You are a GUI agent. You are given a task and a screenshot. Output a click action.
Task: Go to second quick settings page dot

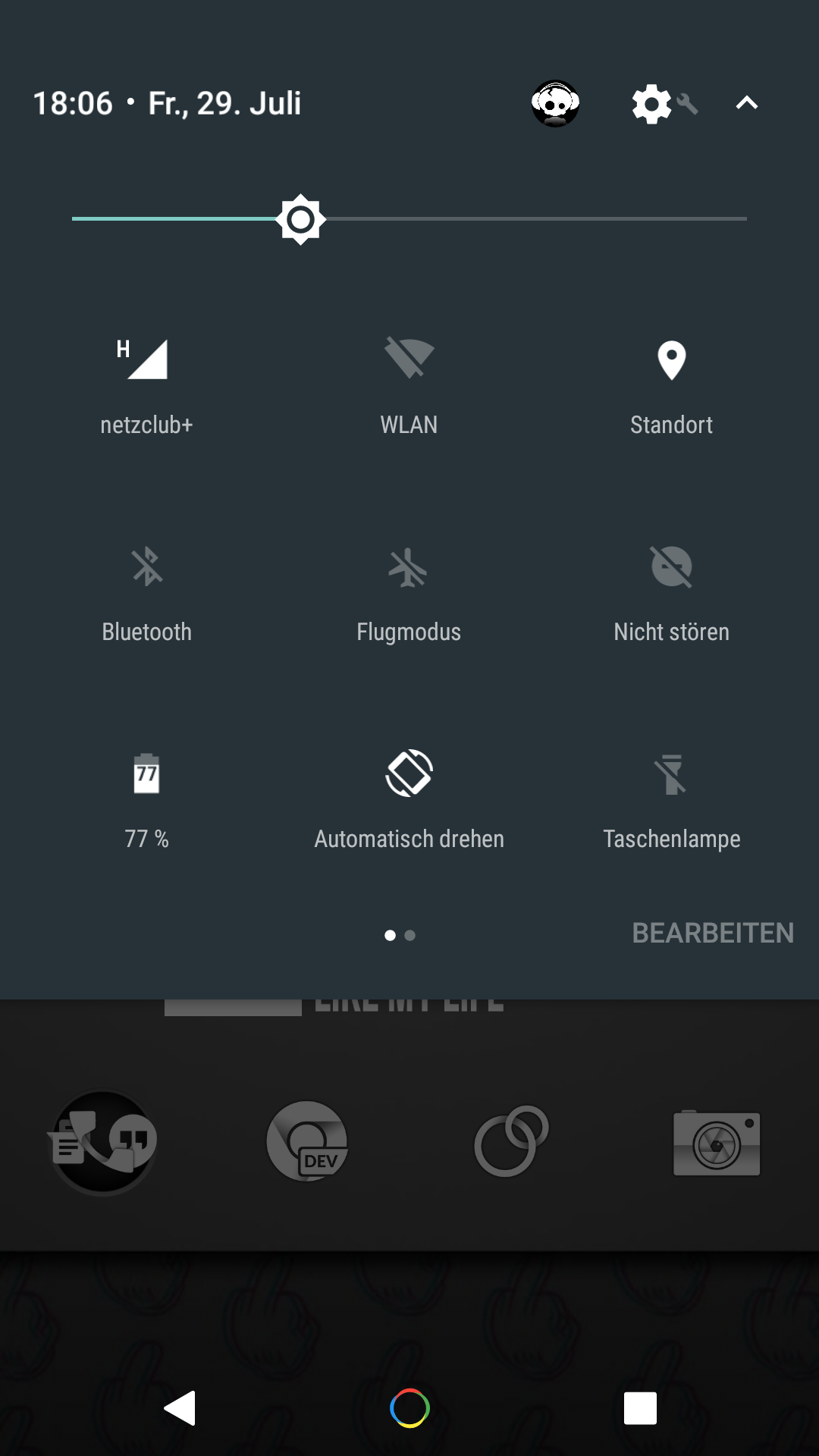(x=410, y=936)
